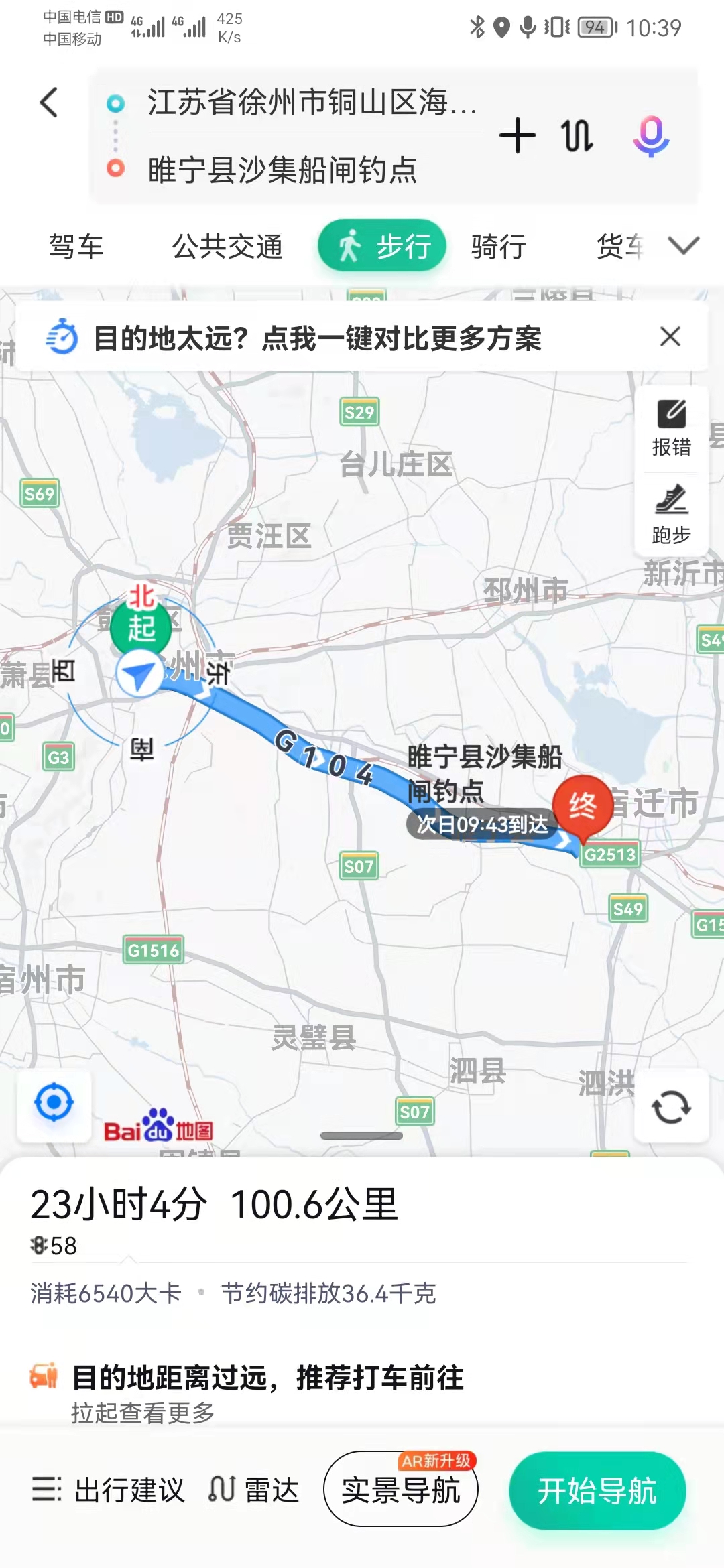
Task: Swap start and destination
Action: 577,135
